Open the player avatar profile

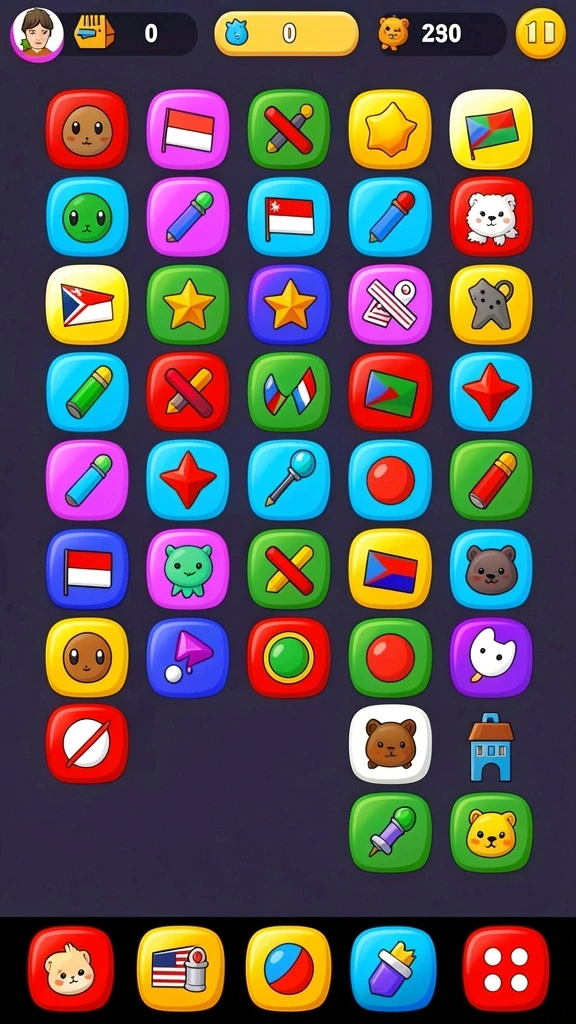[37, 34]
